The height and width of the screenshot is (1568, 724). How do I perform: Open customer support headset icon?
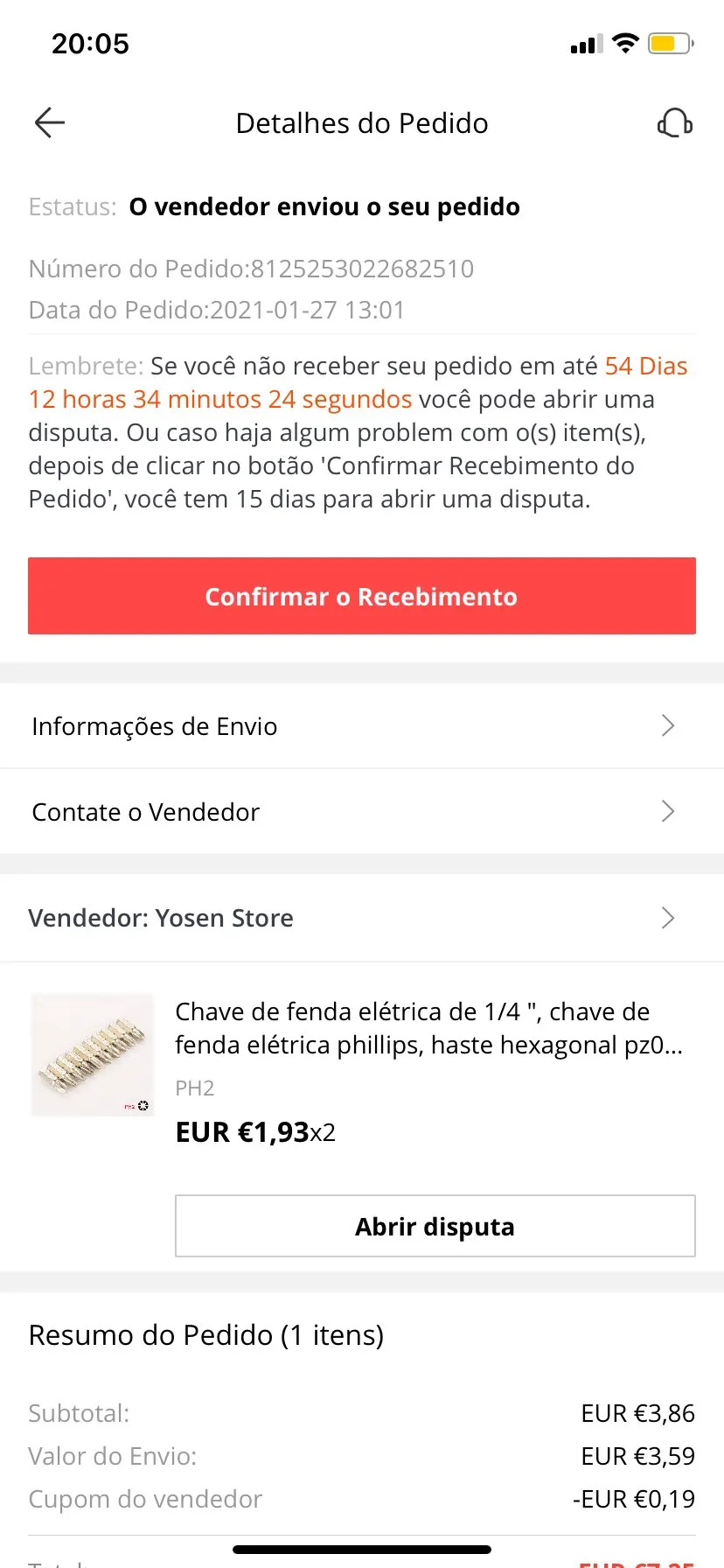coord(674,123)
